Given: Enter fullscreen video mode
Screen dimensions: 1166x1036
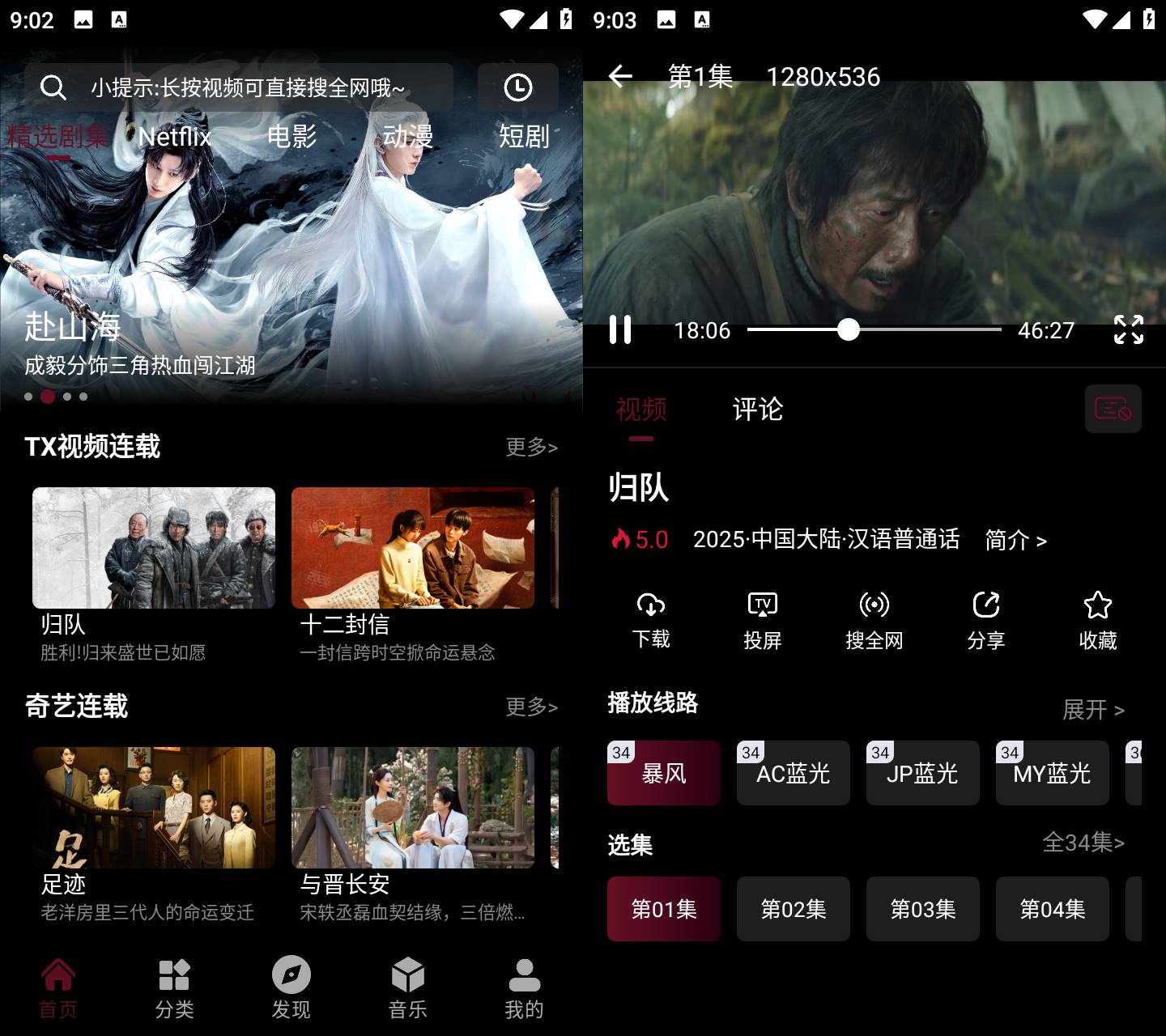Looking at the screenshot, I should tap(1128, 330).
